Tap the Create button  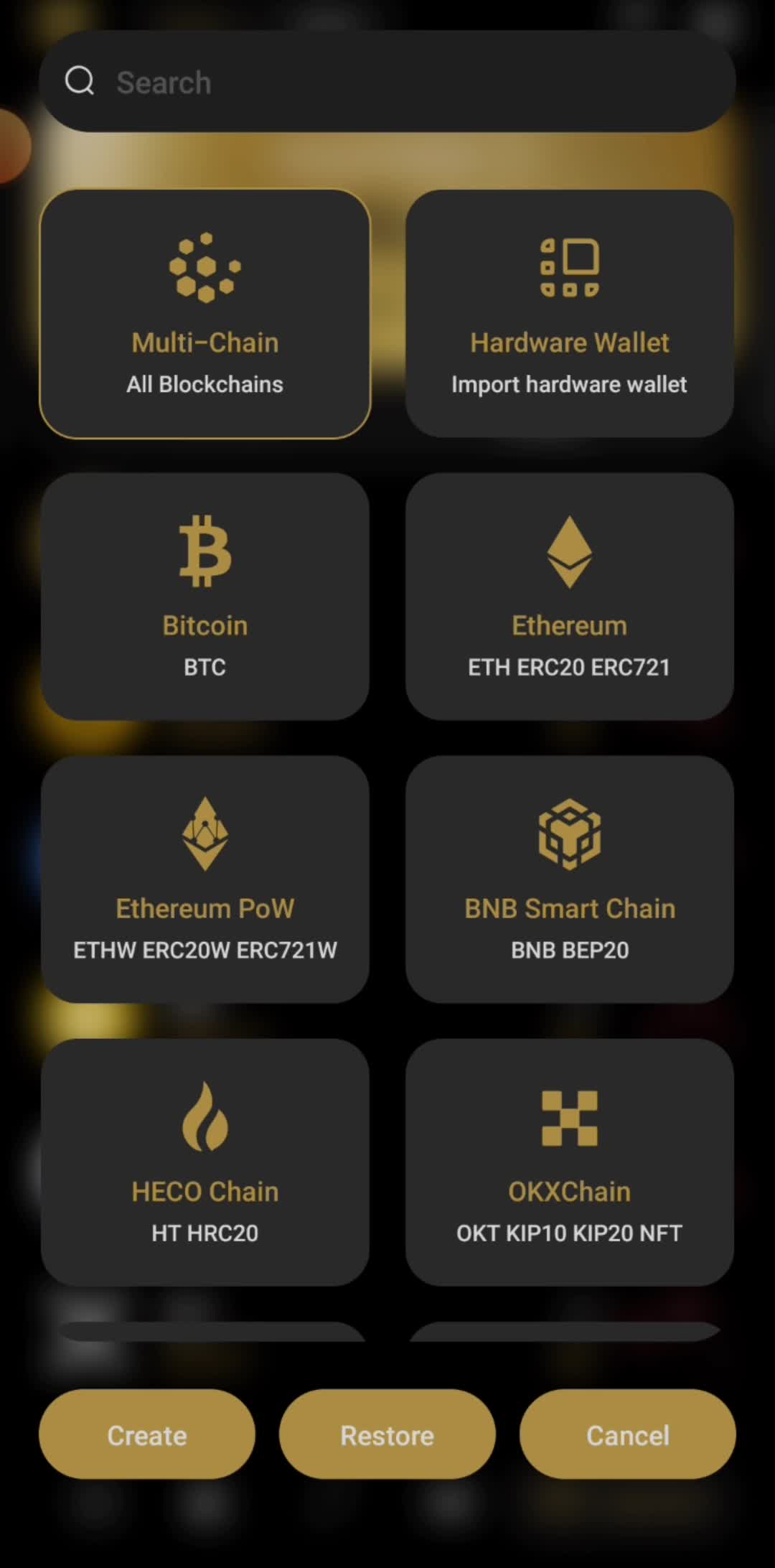[x=147, y=1435]
